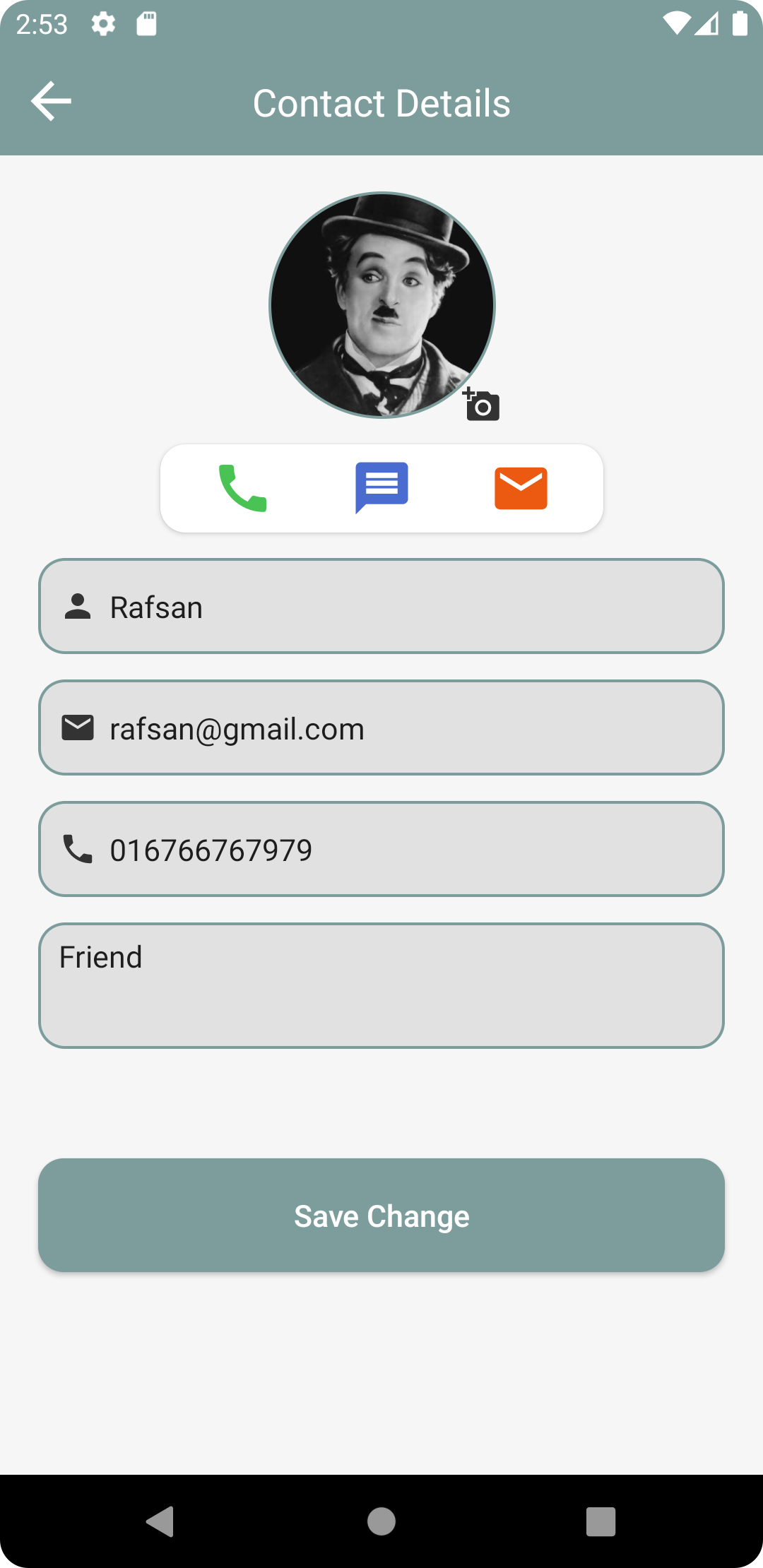Tap the Wi-Fi status bar icon

coord(676,23)
